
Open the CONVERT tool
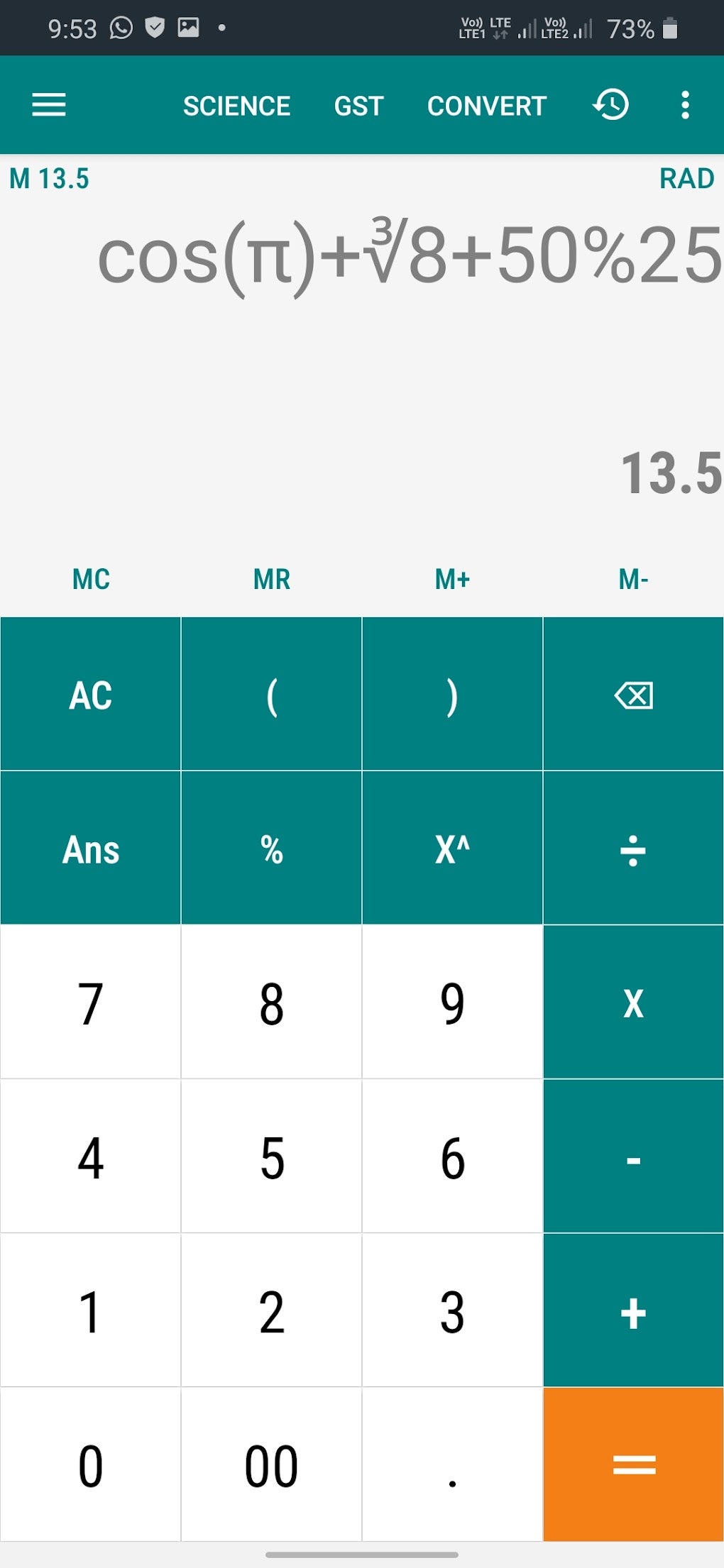click(486, 106)
